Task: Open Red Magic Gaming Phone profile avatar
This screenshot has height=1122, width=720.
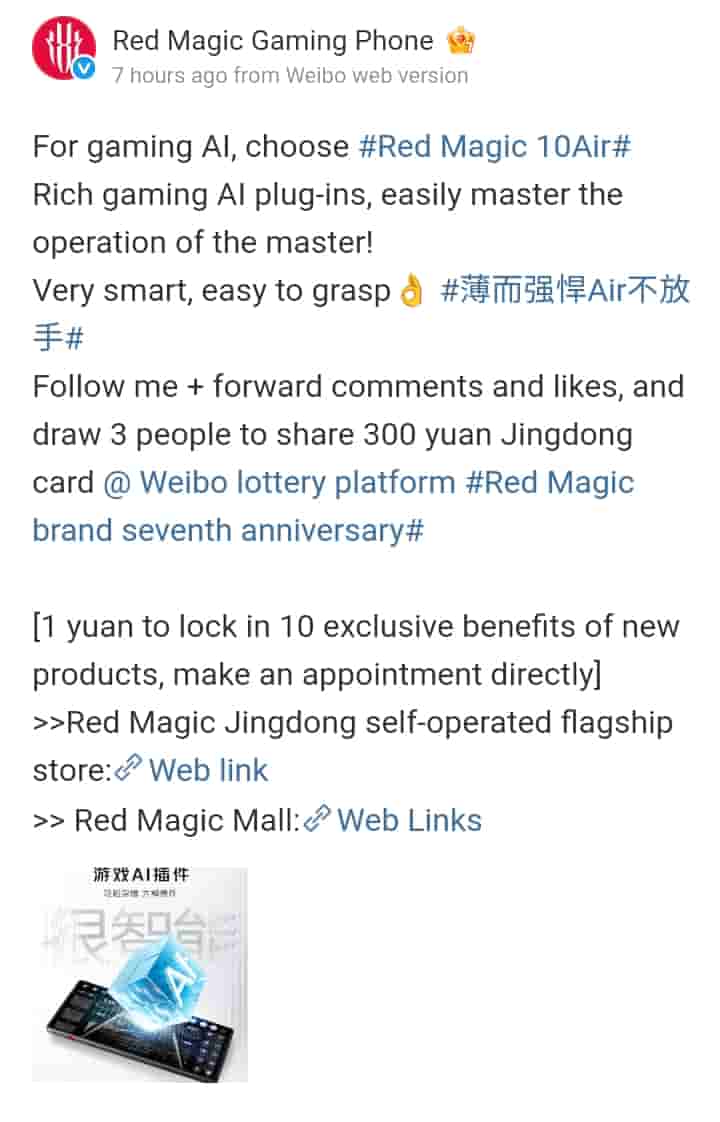Action: 64,50
